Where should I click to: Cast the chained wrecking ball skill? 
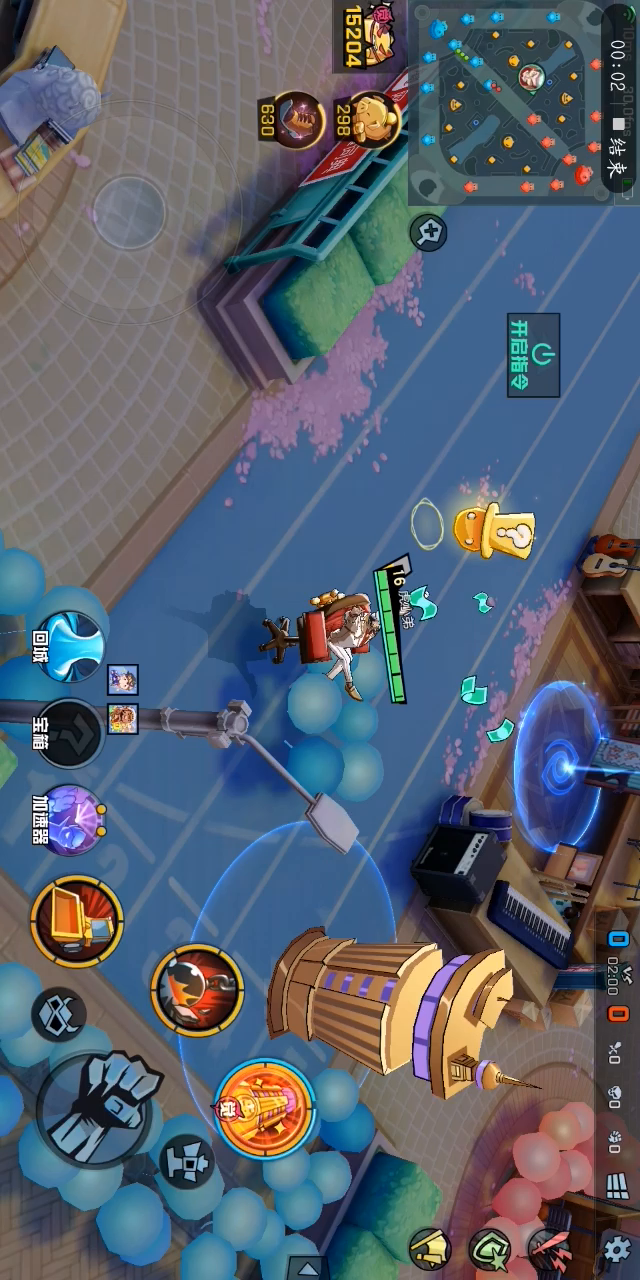197,988
